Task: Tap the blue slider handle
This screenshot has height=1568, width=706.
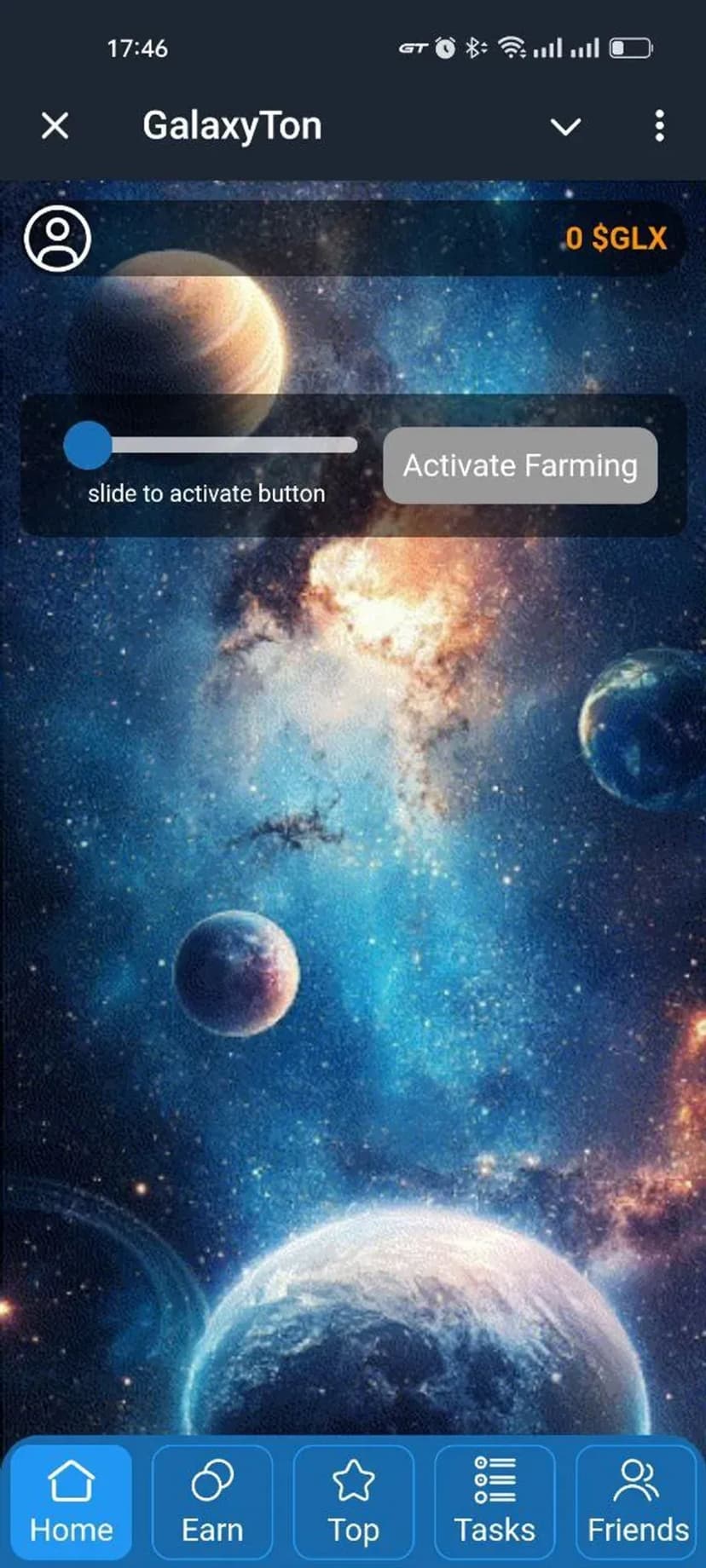Action: click(x=88, y=445)
